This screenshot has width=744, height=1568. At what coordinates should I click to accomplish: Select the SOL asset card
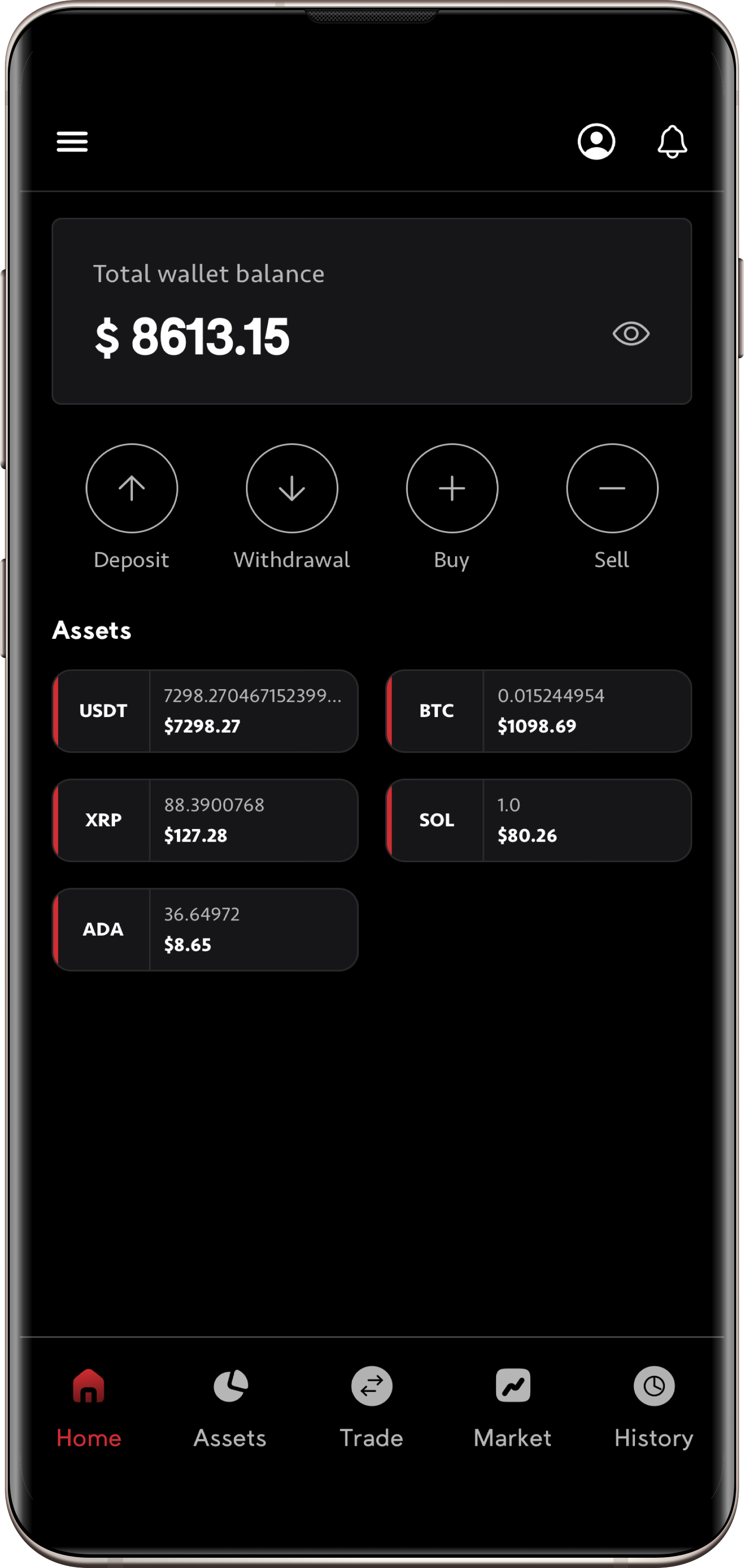click(539, 820)
